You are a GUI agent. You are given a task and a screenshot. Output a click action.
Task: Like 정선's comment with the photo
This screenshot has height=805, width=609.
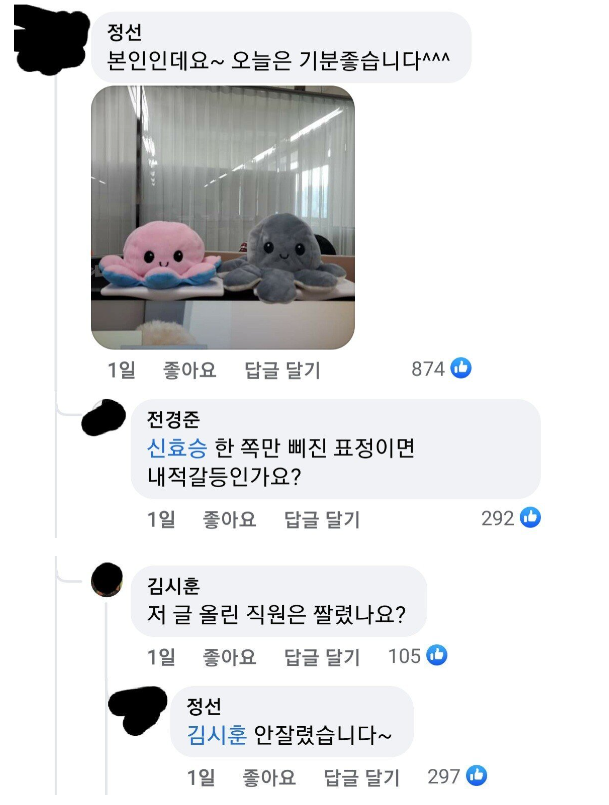click(189, 370)
